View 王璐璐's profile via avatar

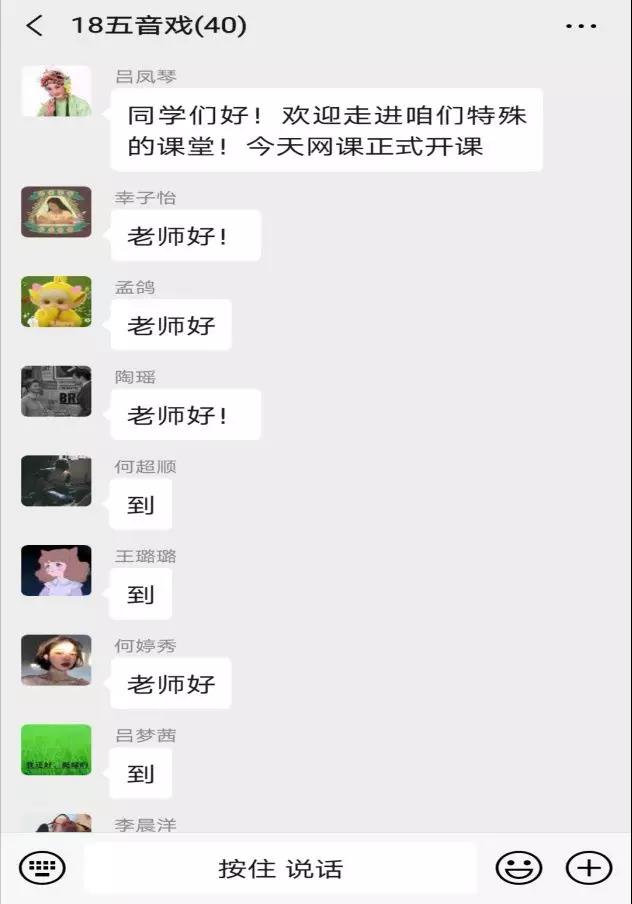point(56,571)
